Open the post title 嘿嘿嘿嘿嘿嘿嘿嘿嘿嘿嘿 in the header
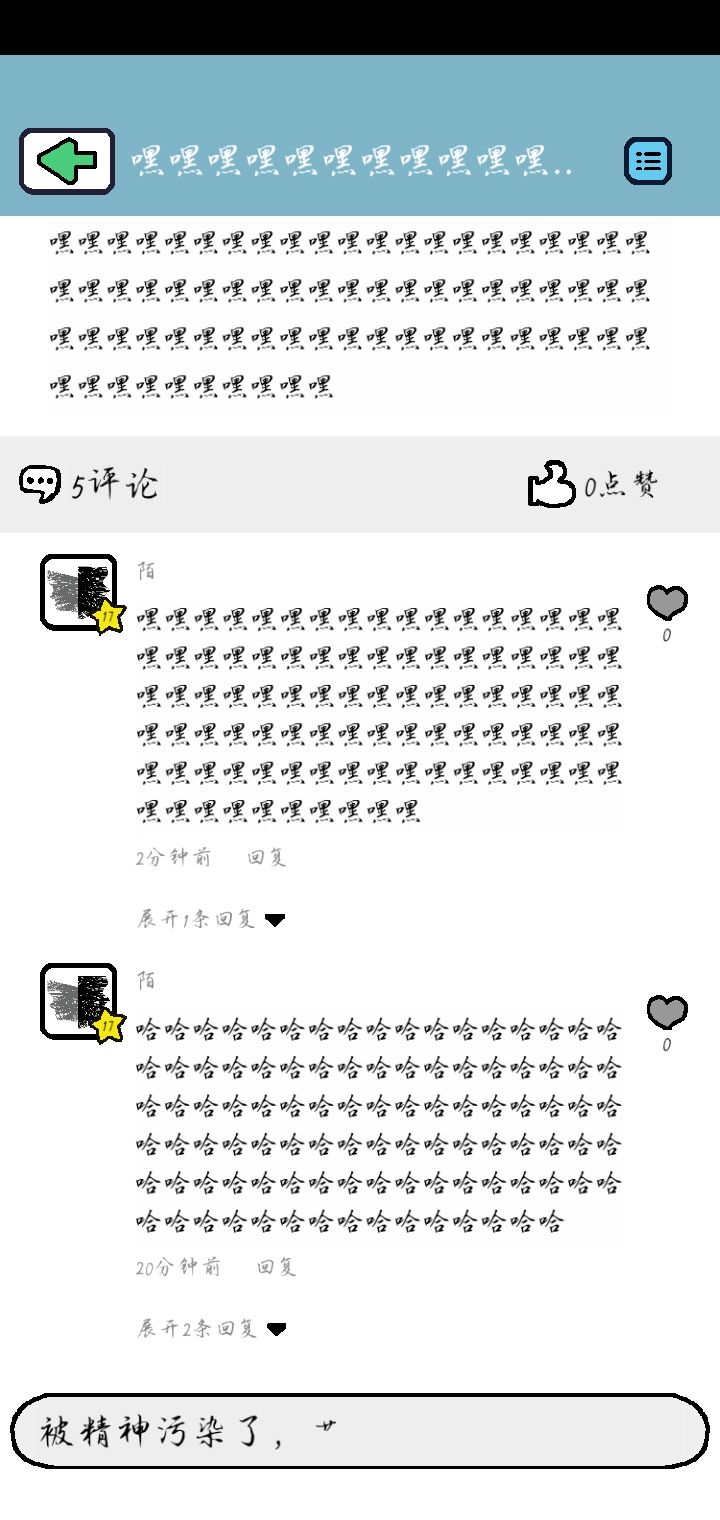This screenshot has width=720, height=1520. (348, 160)
